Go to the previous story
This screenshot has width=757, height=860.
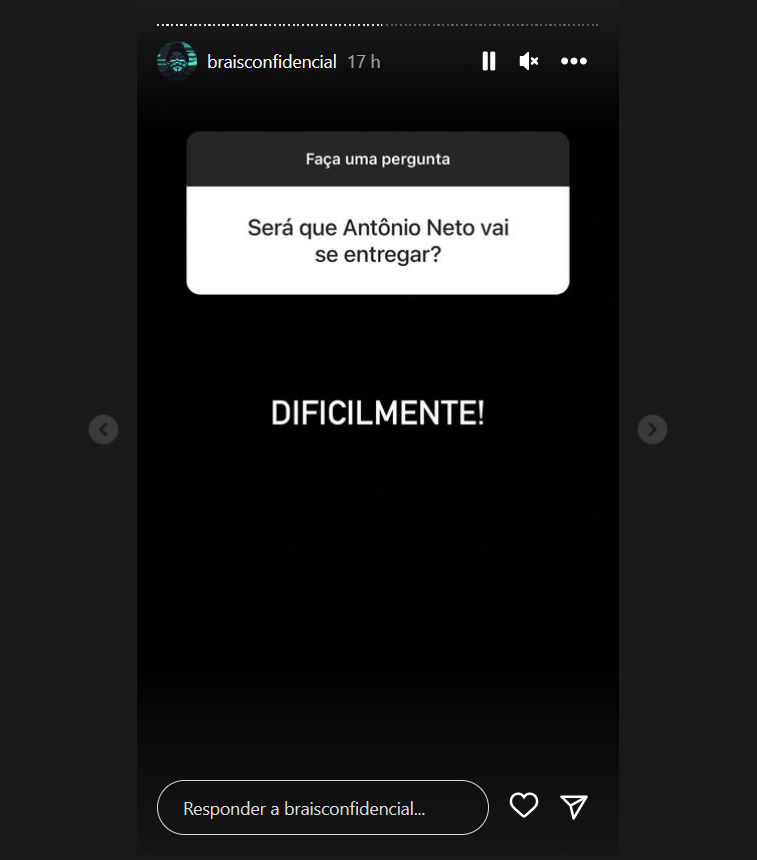pyautogui.click(x=103, y=429)
